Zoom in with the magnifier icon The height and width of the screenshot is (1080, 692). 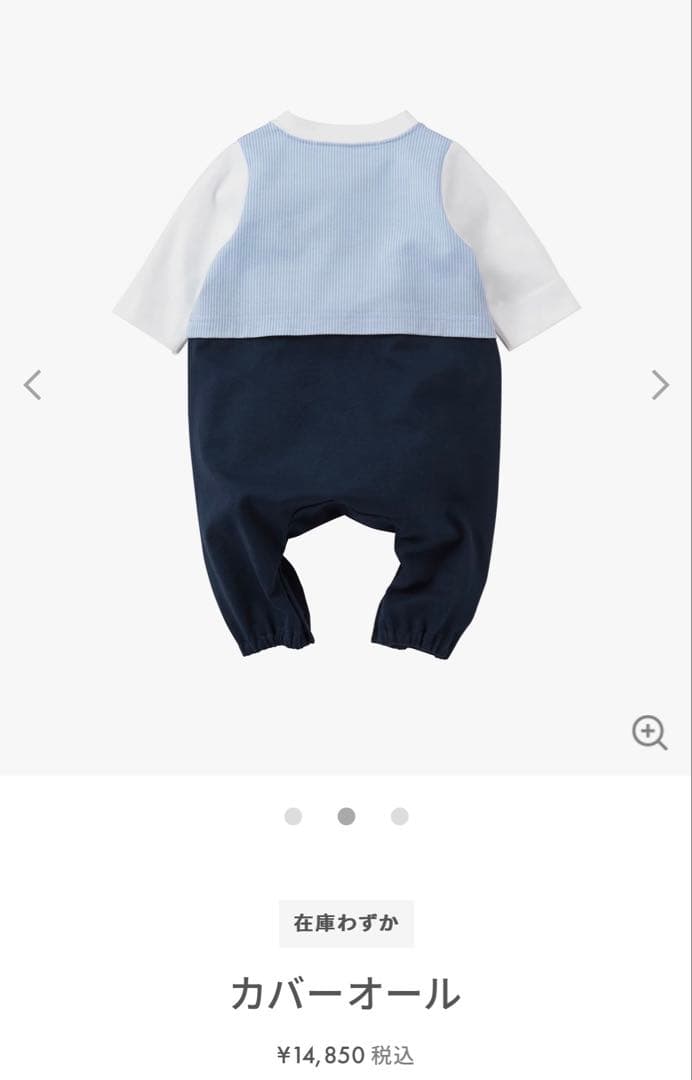[x=649, y=733]
